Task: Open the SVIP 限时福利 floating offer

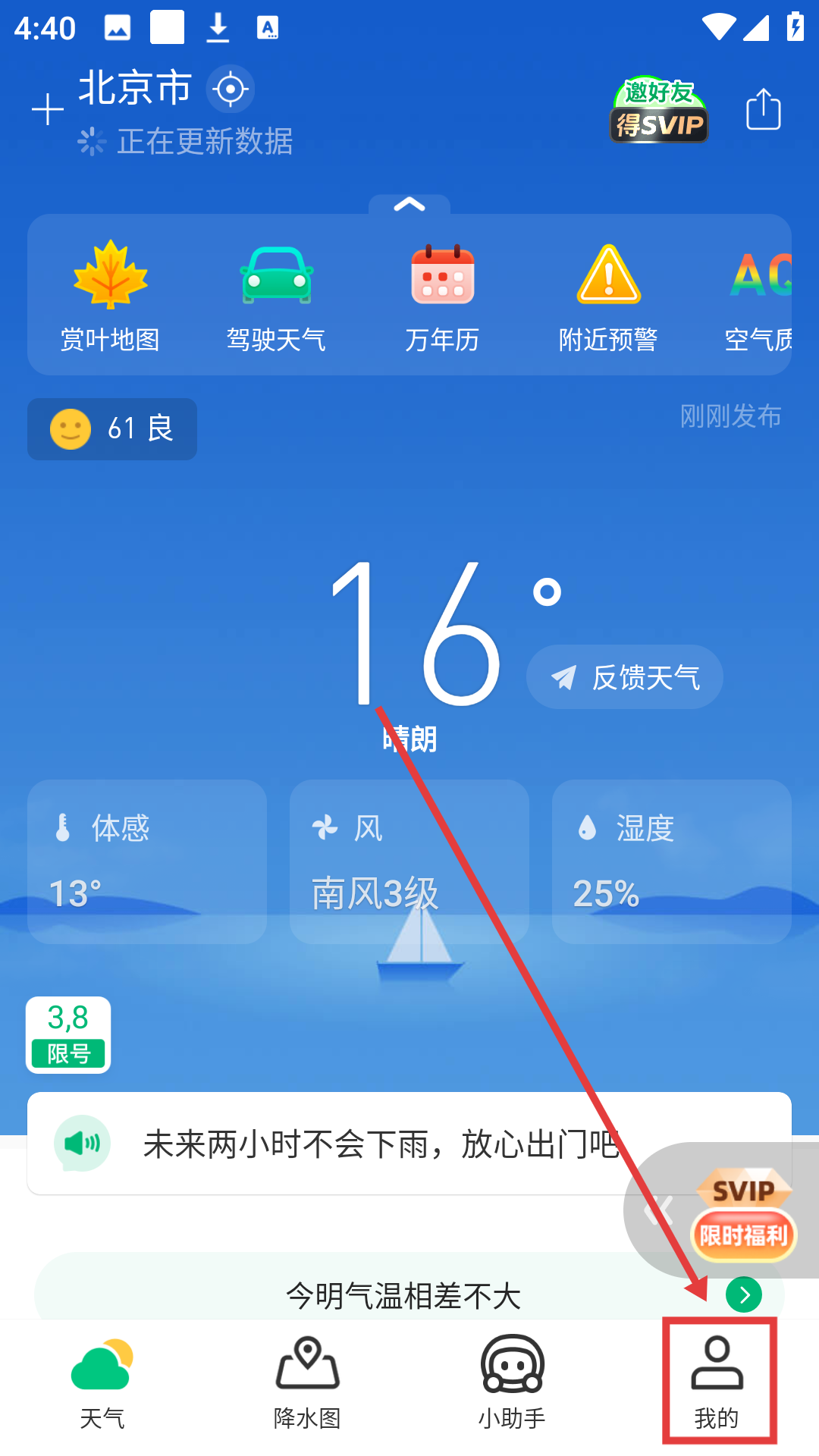Action: [x=743, y=1213]
